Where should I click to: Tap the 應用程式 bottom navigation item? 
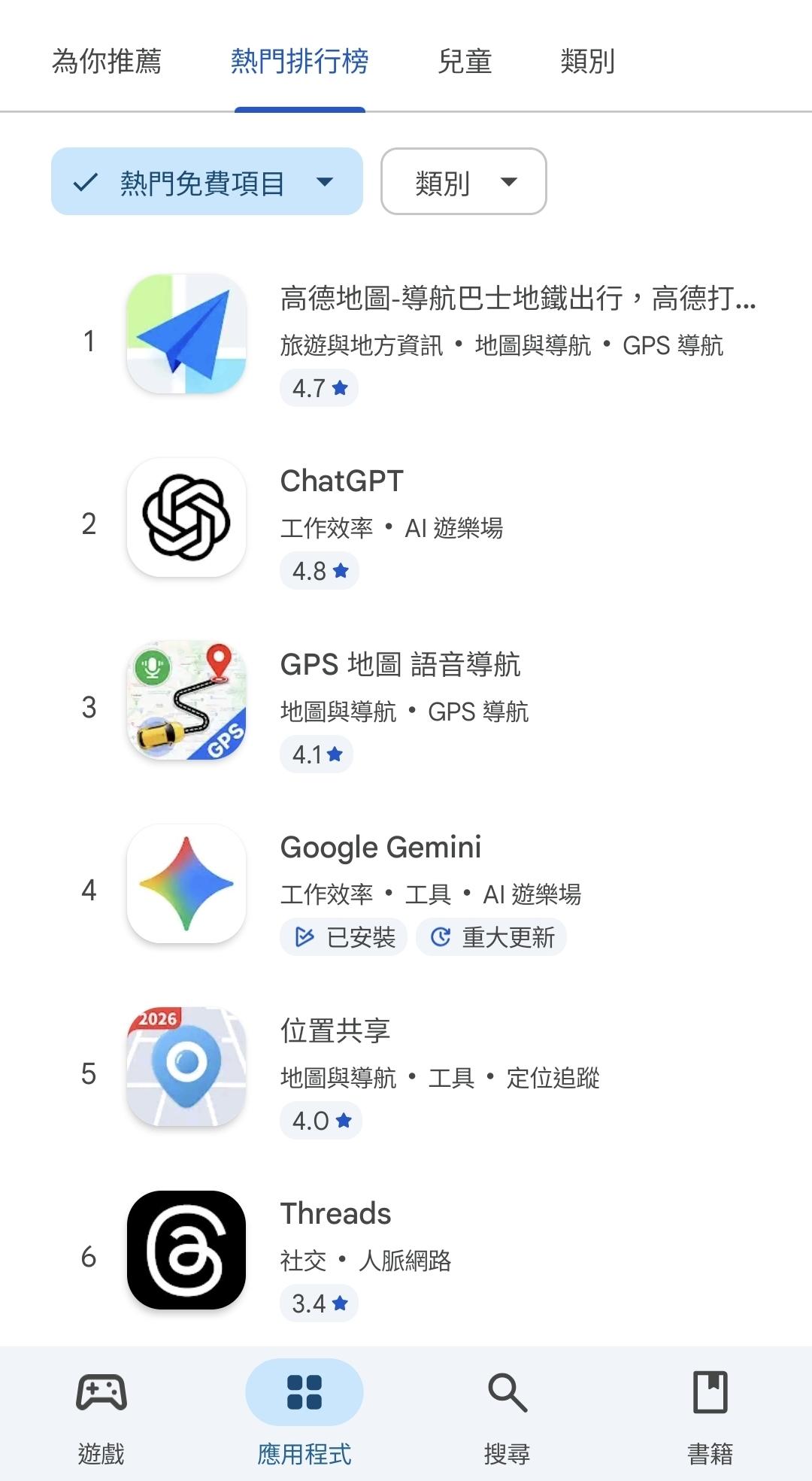304,1414
